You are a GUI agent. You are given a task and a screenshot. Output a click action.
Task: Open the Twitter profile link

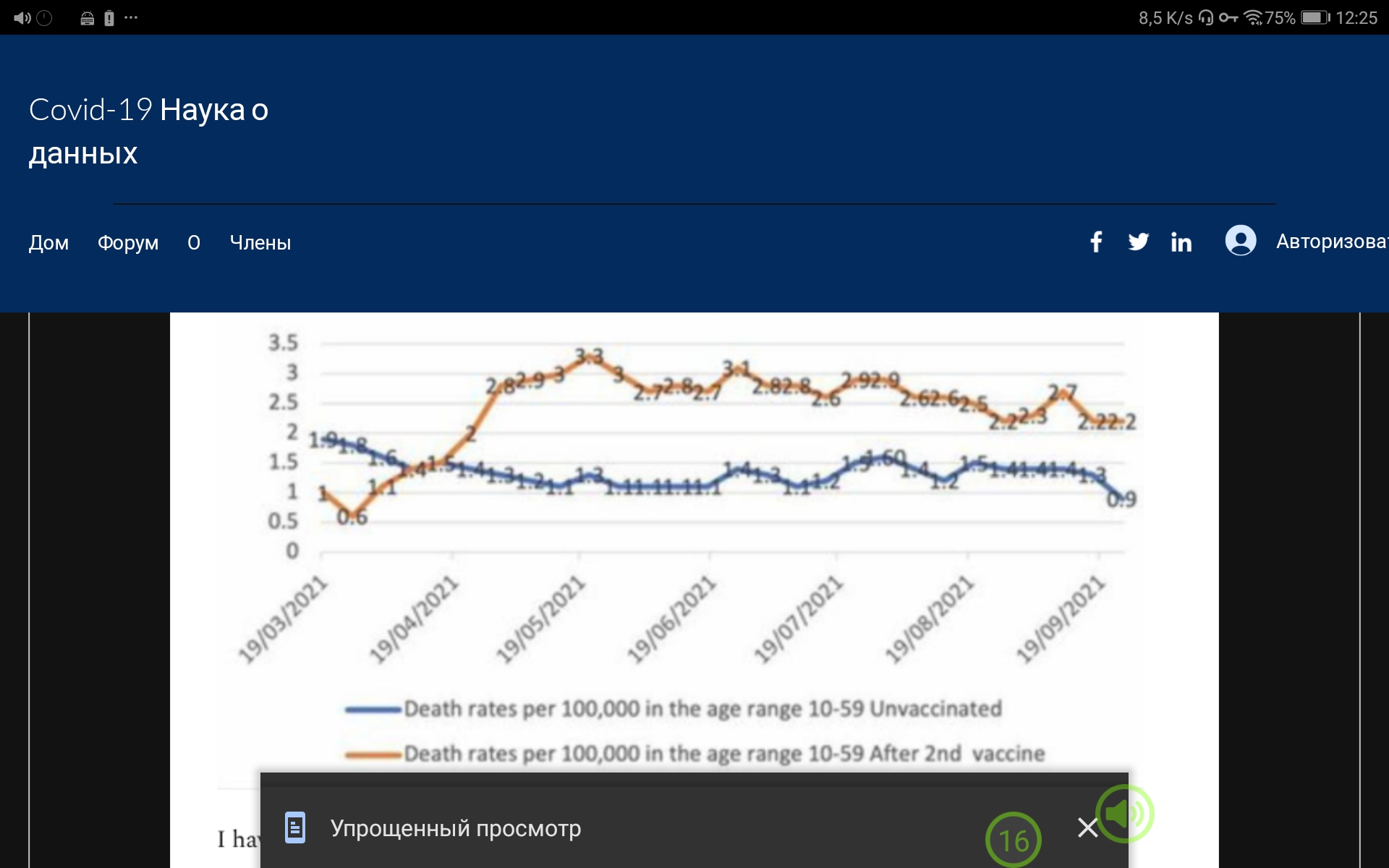coord(1139,242)
